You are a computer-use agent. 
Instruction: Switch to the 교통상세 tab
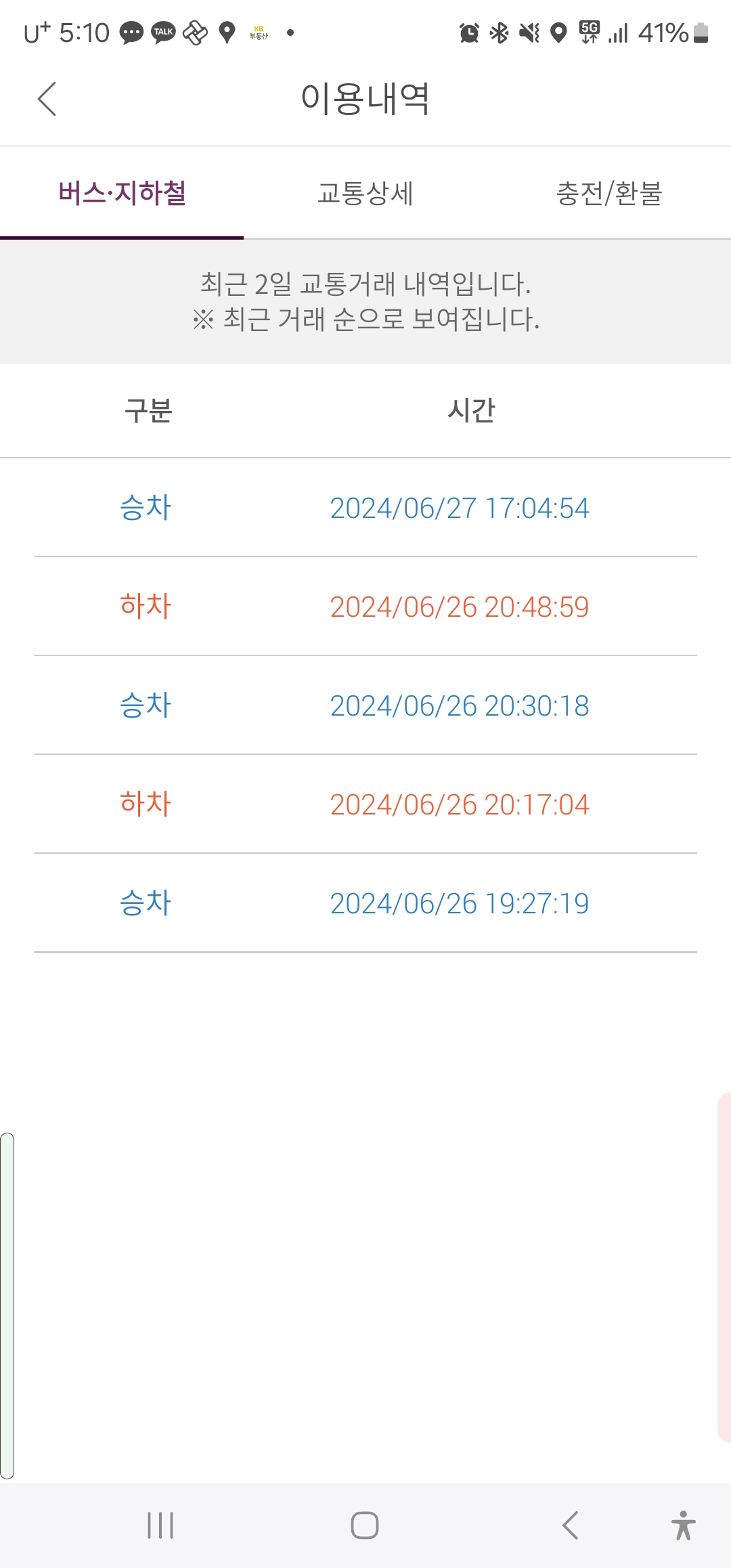[x=365, y=193]
